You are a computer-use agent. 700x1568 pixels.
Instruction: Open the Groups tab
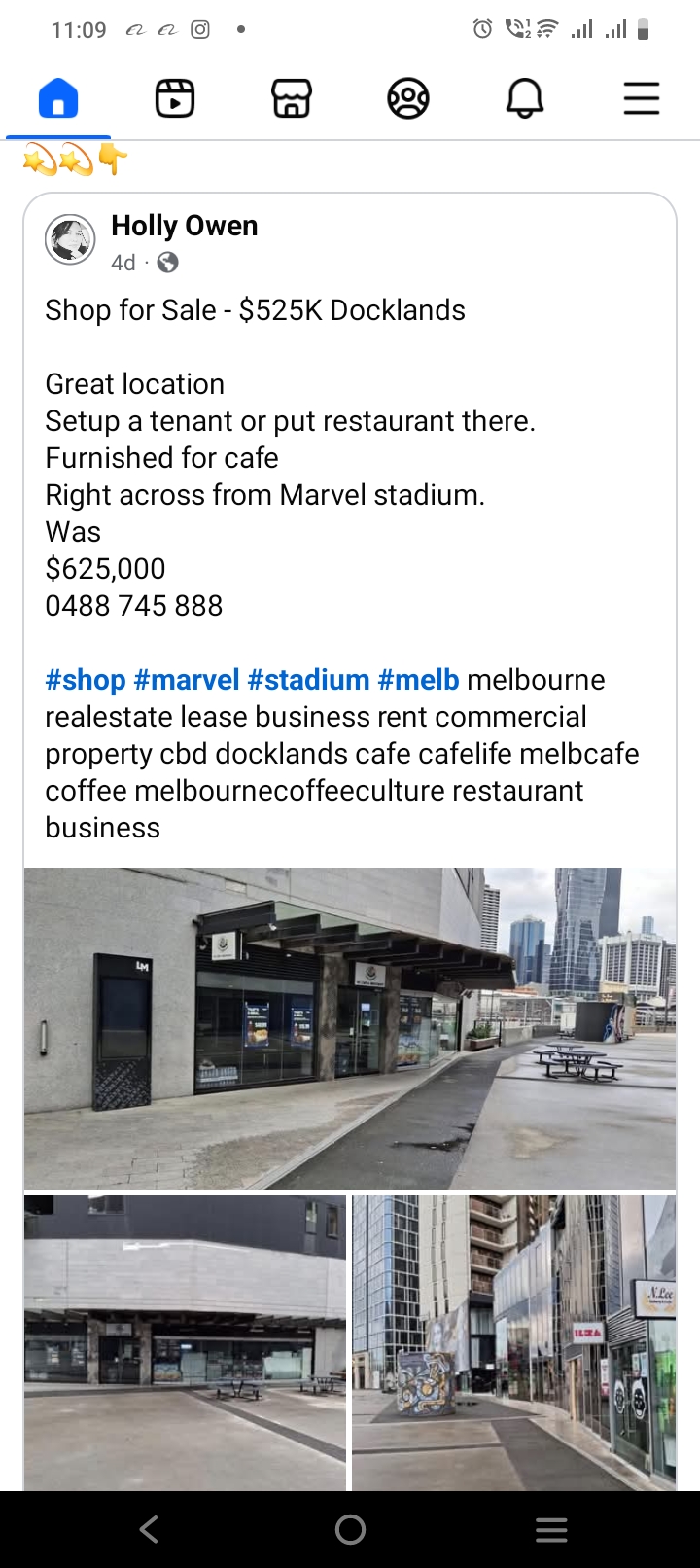408,99
